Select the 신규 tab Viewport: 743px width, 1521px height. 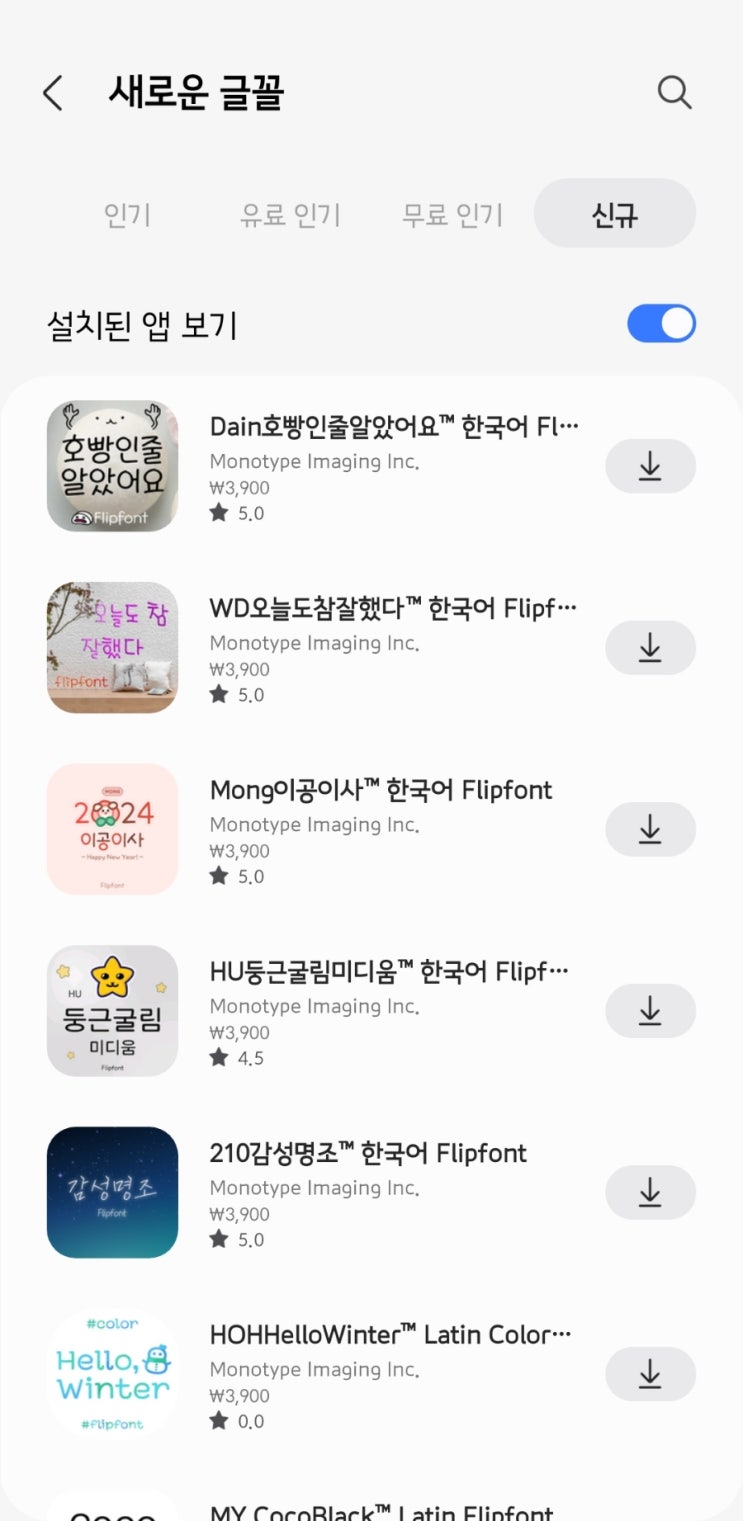pos(614,214)
